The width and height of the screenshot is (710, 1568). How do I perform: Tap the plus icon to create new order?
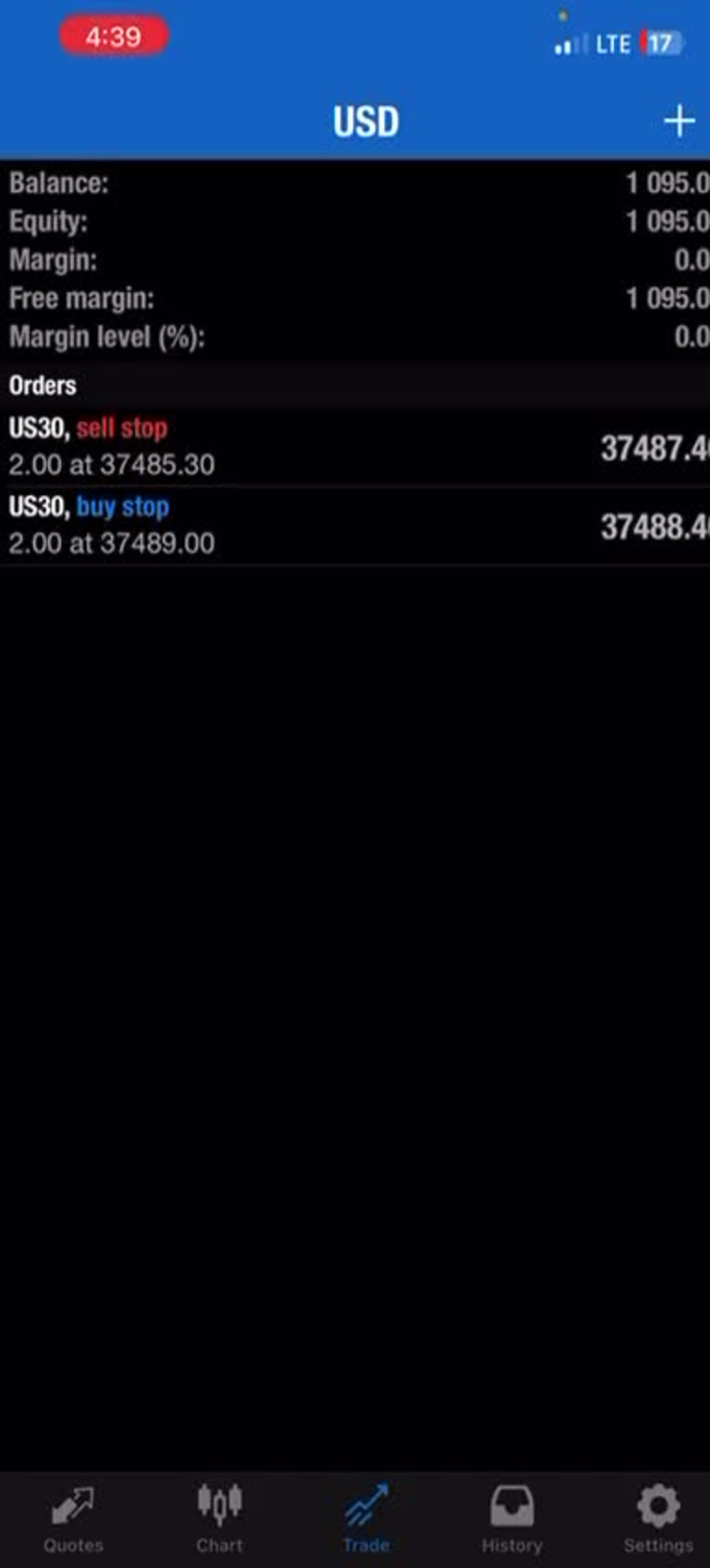679,121
